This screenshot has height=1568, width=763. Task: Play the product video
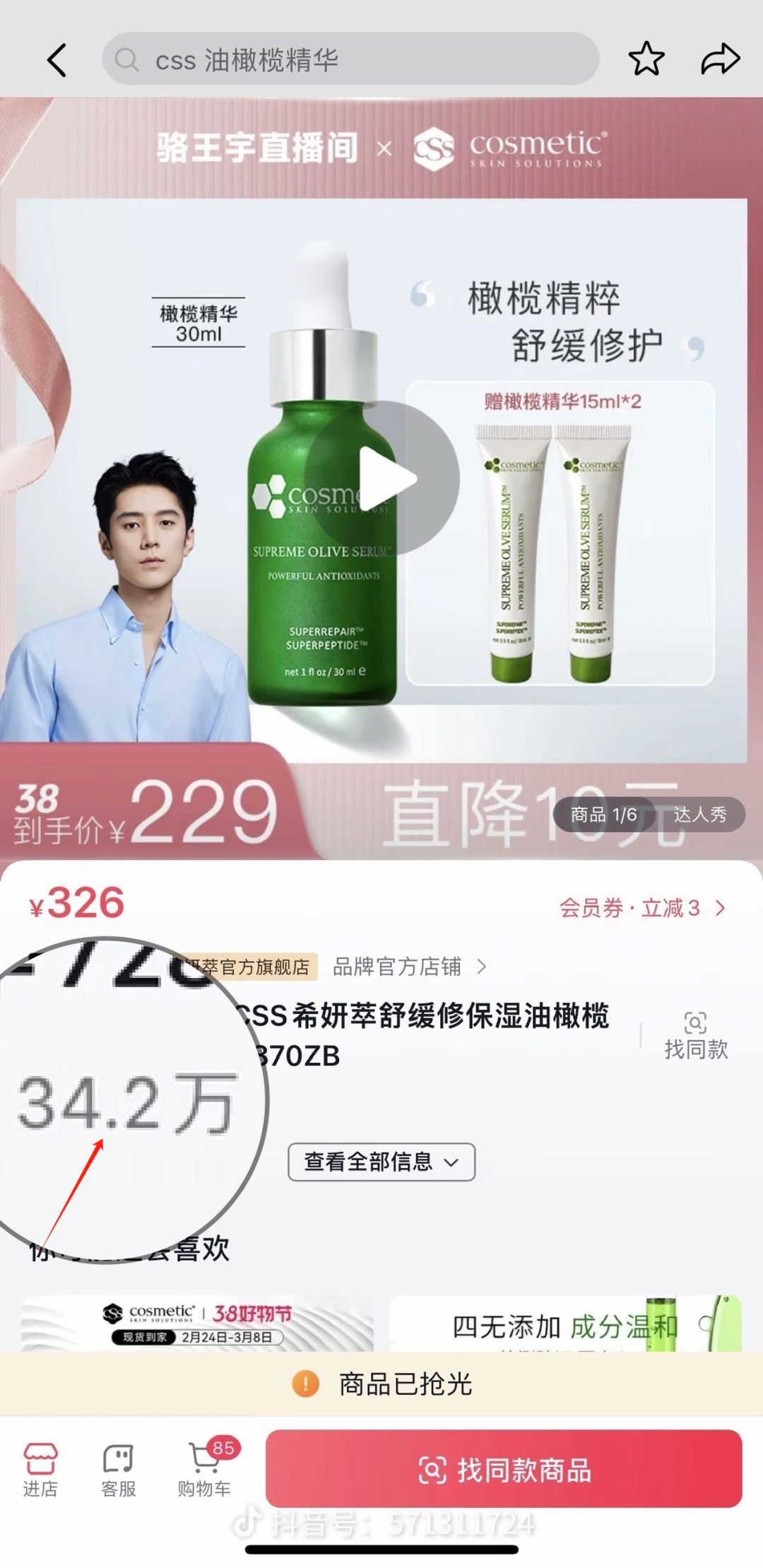click(382, 479)
